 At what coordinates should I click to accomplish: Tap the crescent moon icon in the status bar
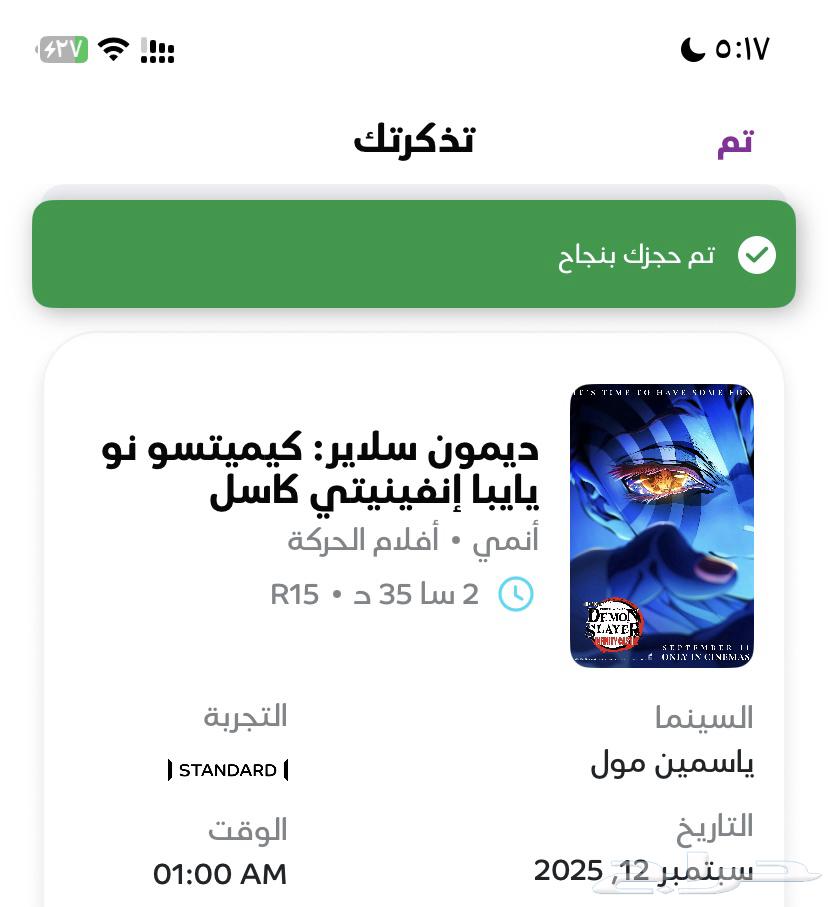693,47
